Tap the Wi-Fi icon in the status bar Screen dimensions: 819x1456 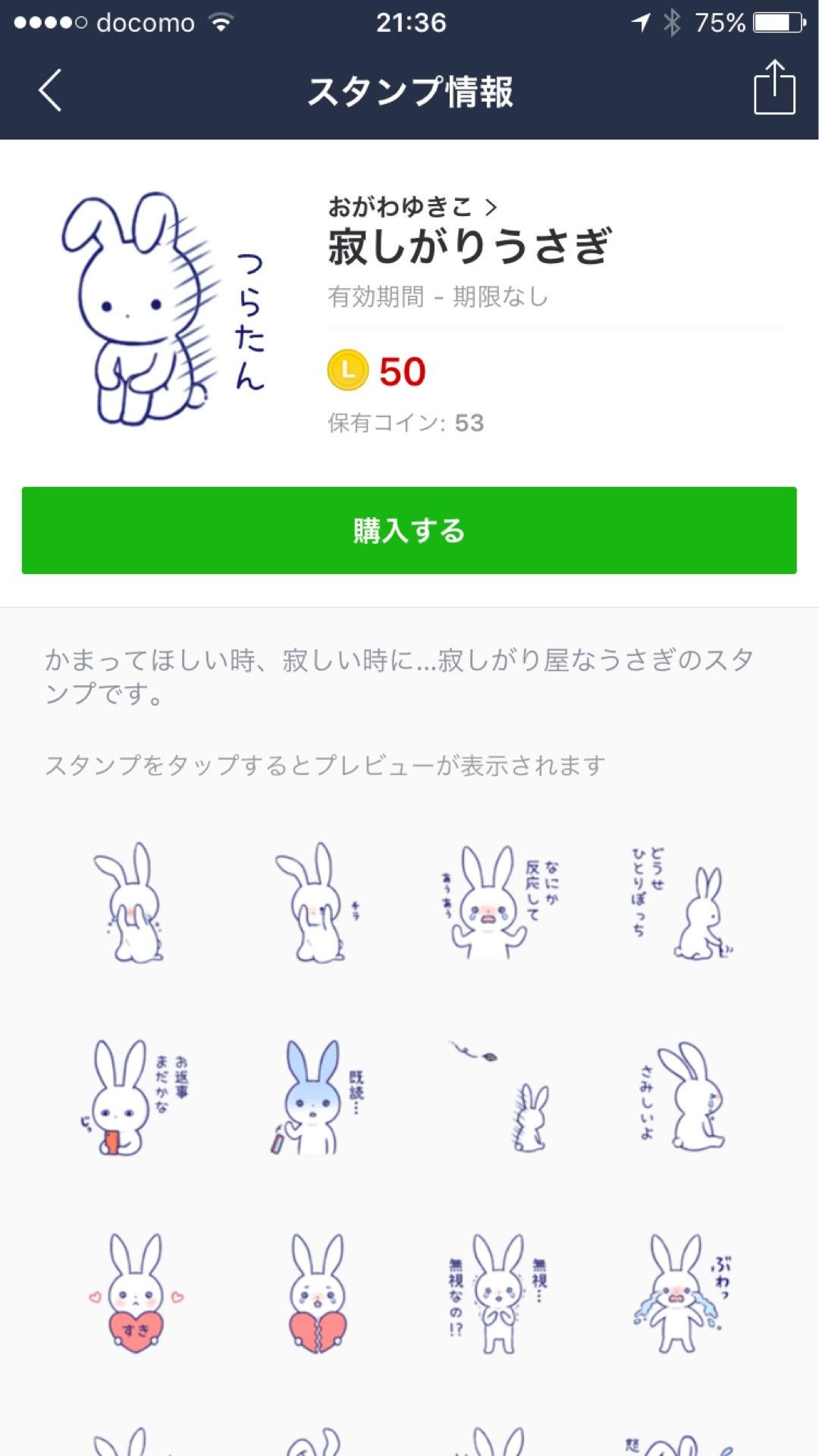221,22
